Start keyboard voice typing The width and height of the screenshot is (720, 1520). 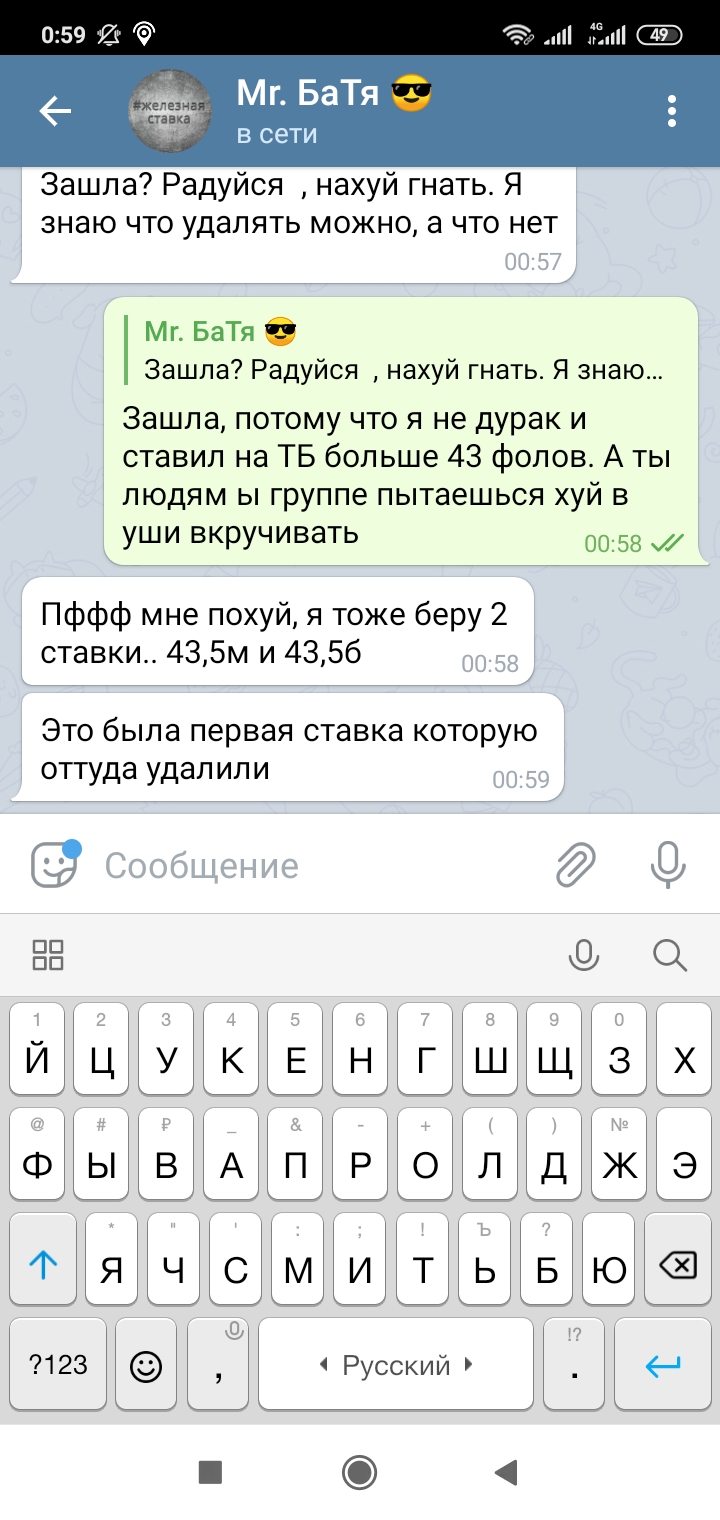coord(584,955)
